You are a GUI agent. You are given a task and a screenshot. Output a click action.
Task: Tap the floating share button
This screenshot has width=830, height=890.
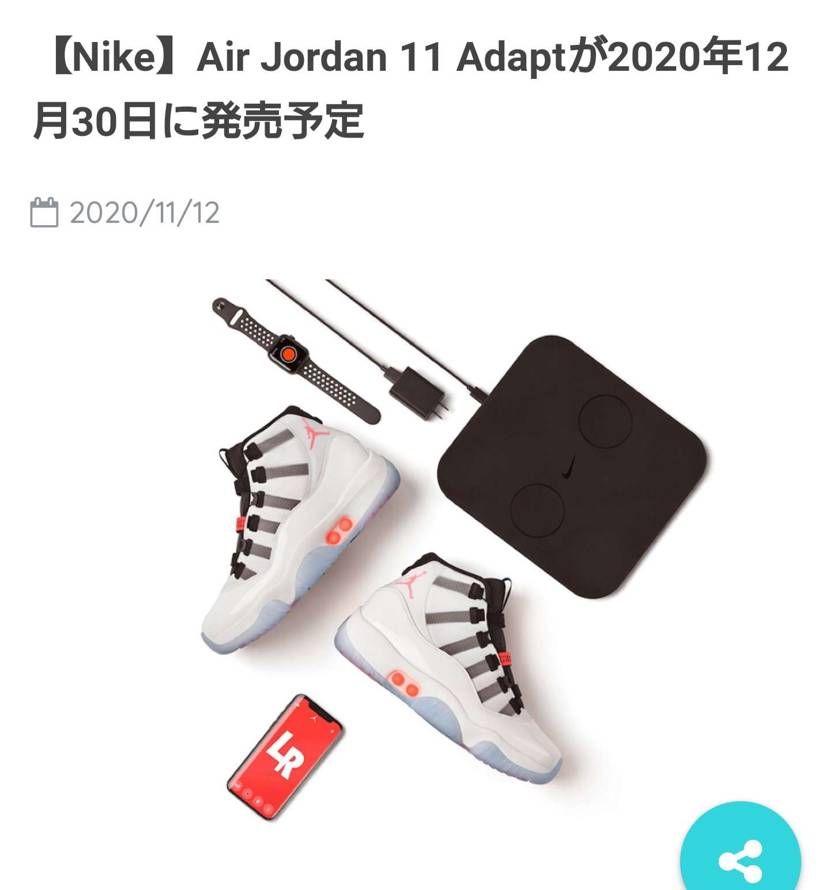tap(741, 853)
